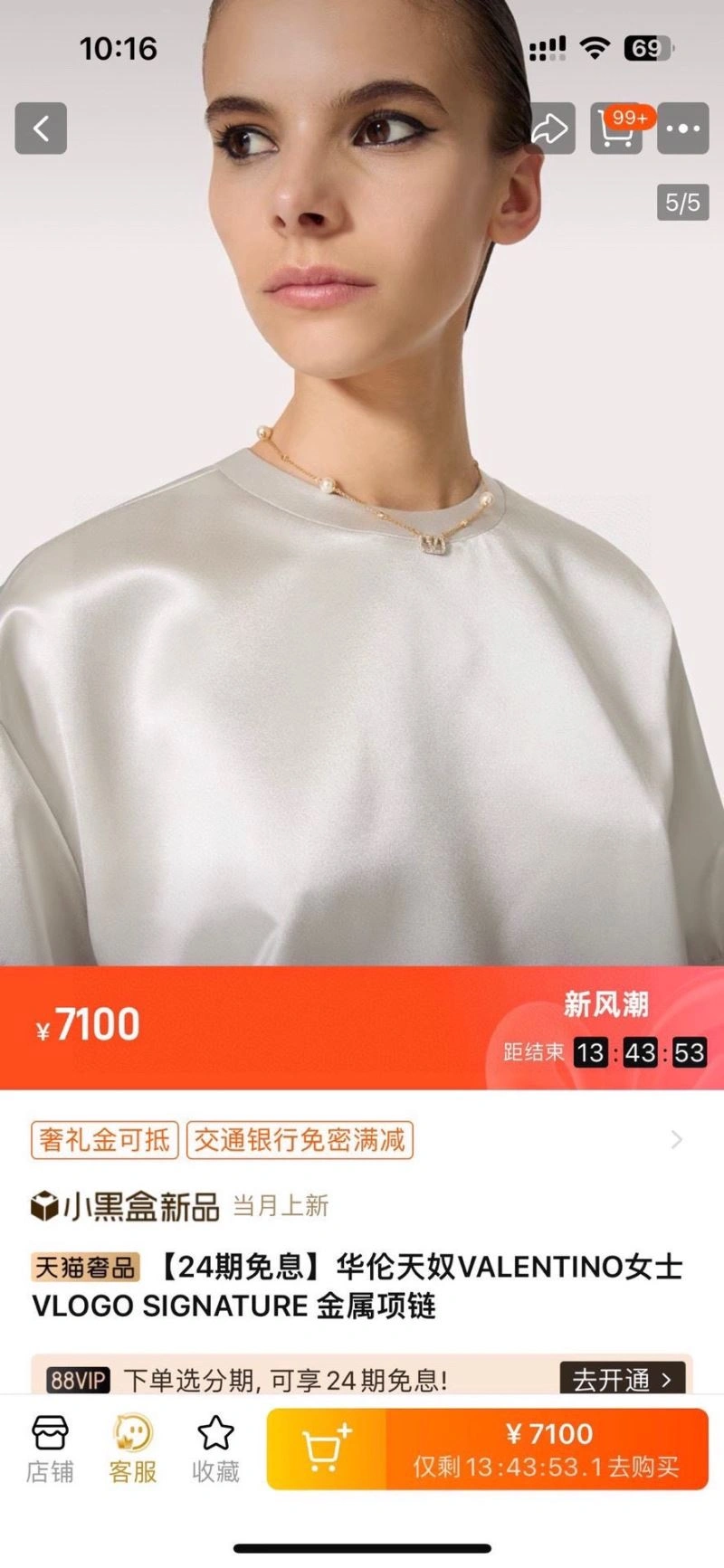This screenshot has width=724, height=1568.
Task: Tap 去开通 to activate 88VIP
Action: 622,1380
